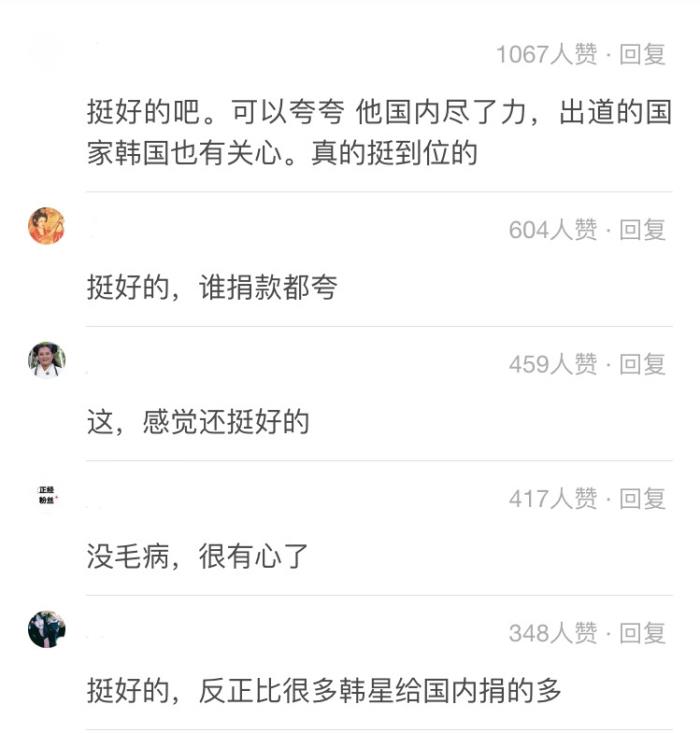The image size is (700, 733).
Task: Reply to the comment "这，感觉还挺好的"
Action: (x=642, y=364)
